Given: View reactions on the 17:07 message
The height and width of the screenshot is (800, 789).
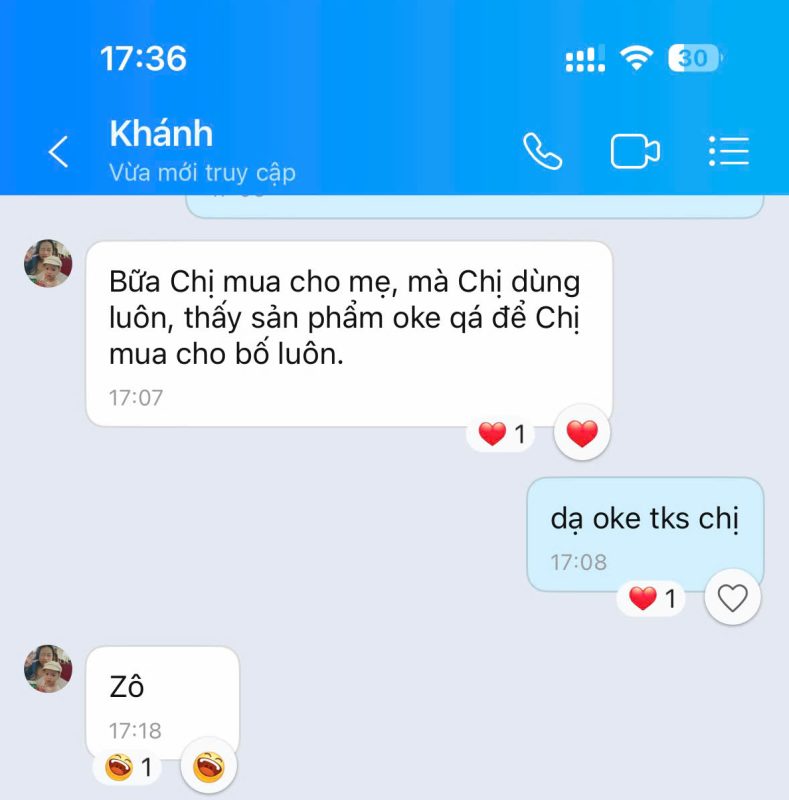Looking at the screenshot, I should pos(501,434).
